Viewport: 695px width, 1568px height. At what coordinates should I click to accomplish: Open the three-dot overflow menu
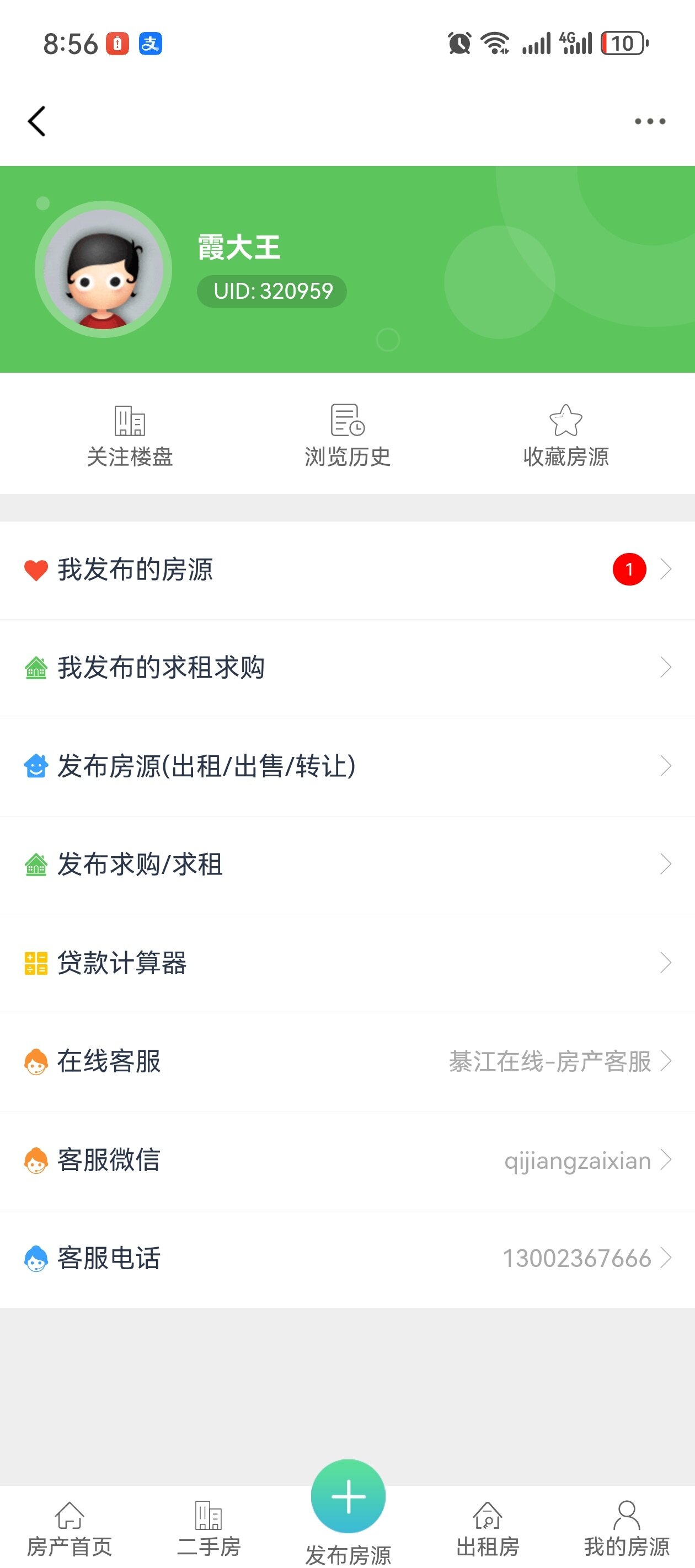649,121
